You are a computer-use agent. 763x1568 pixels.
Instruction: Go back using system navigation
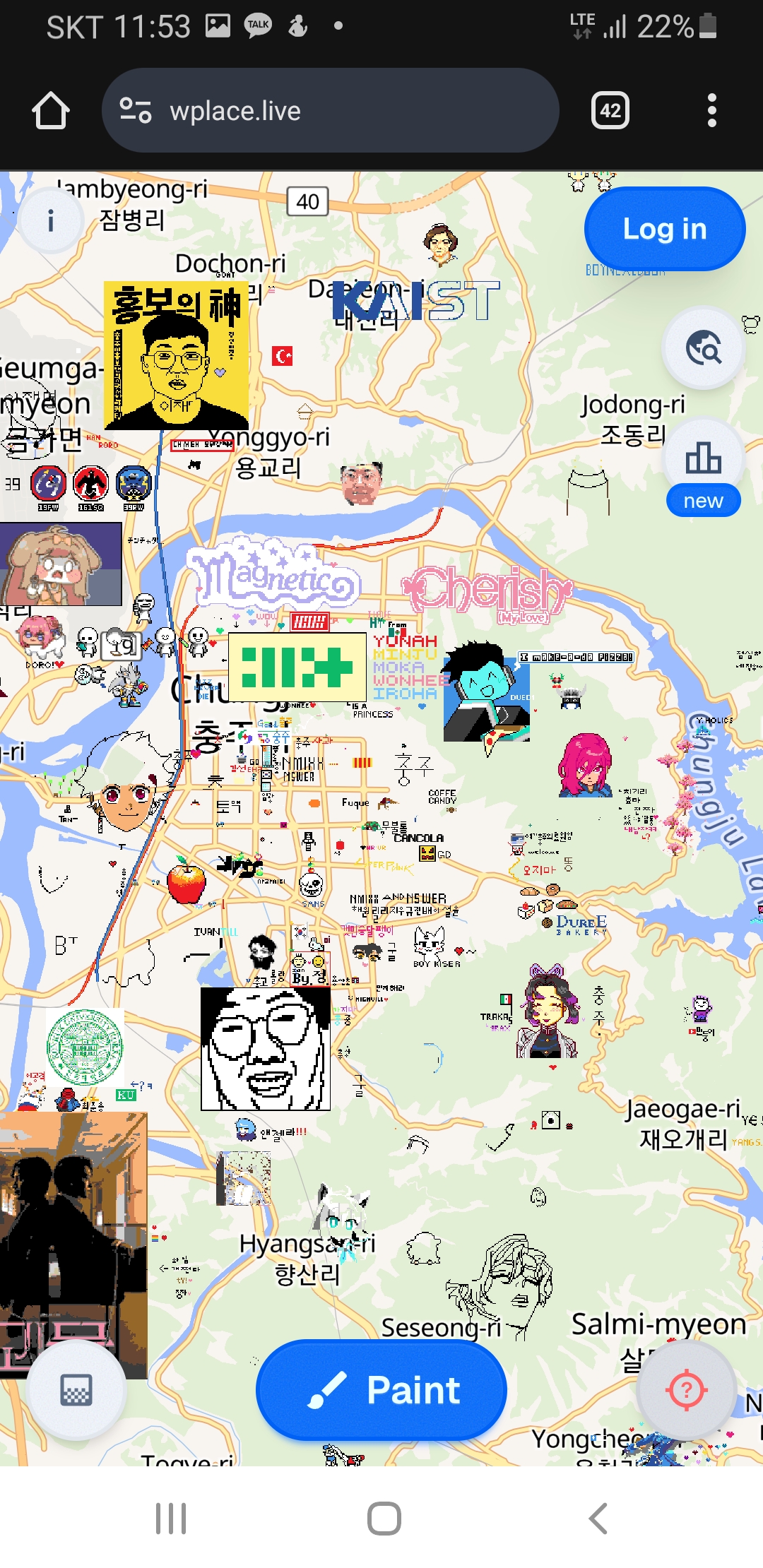pos(598,1518)
